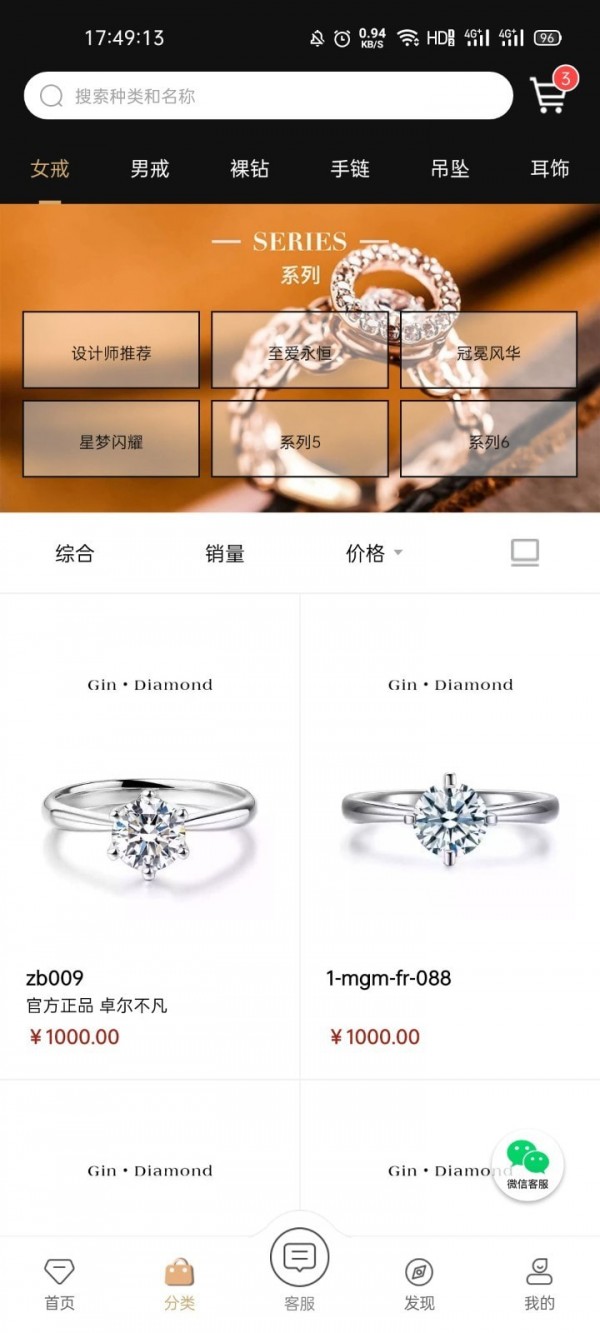Toggle the product list layout view
This screenshot has height=1333, width=600.
pyautogui.click(x=524, y=553)
